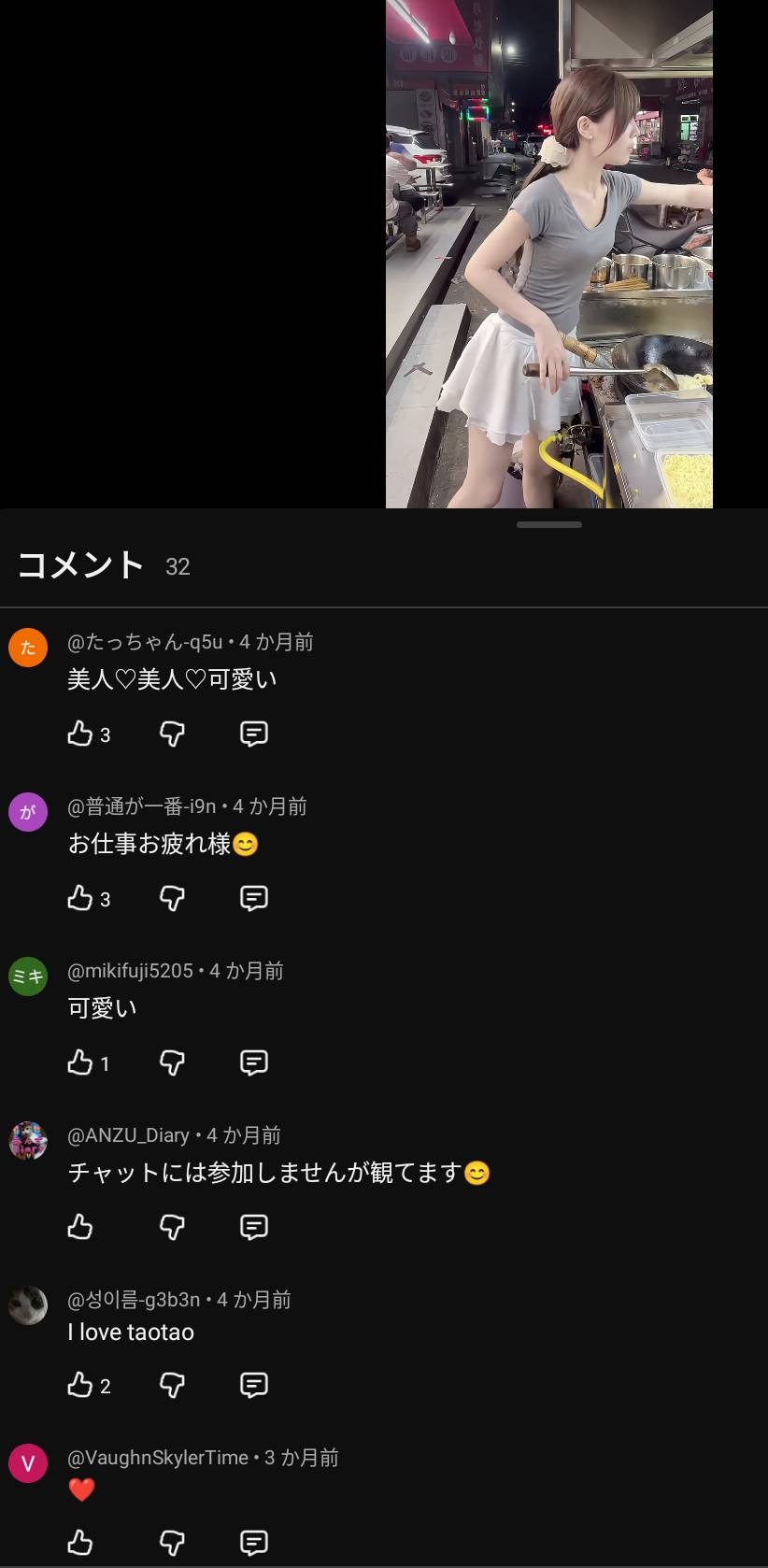The width and height of the screenshot is (768, 1568).
Task: Tap the video player above the comments
Action: [549, 253]
